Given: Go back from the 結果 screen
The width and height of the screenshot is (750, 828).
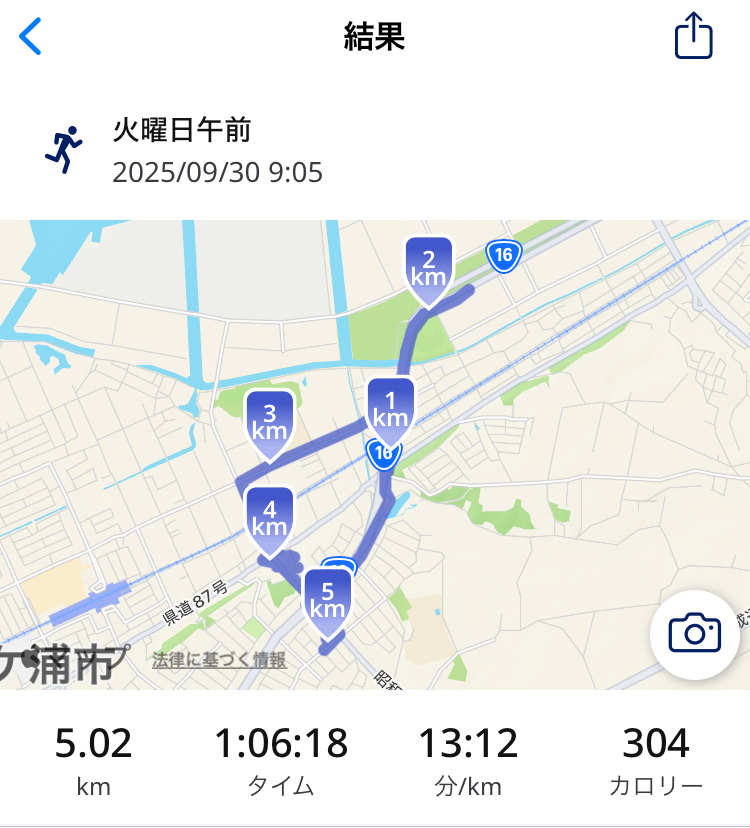Looking at the screenshot, I should pos(31,38).
